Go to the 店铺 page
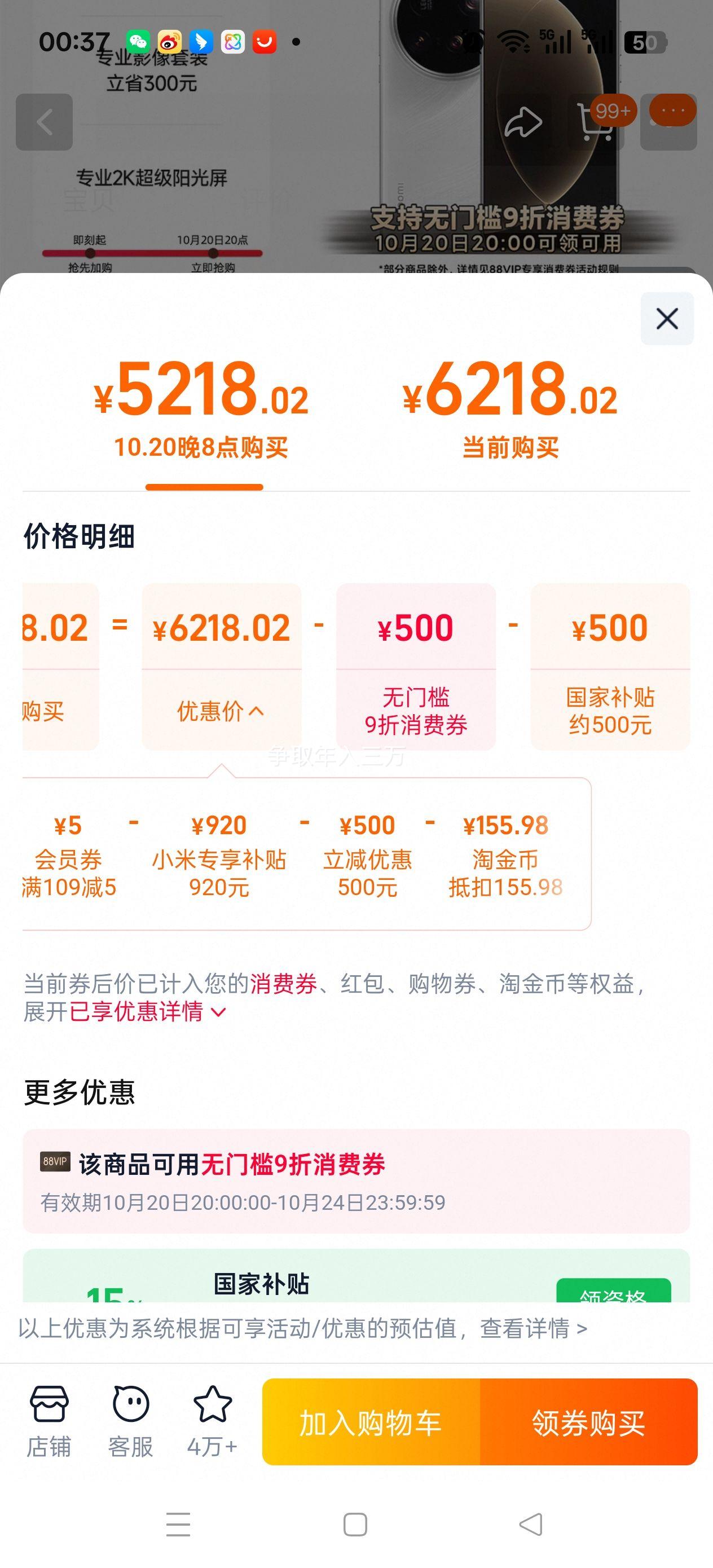713x1568 pixels. point(49,1421)
